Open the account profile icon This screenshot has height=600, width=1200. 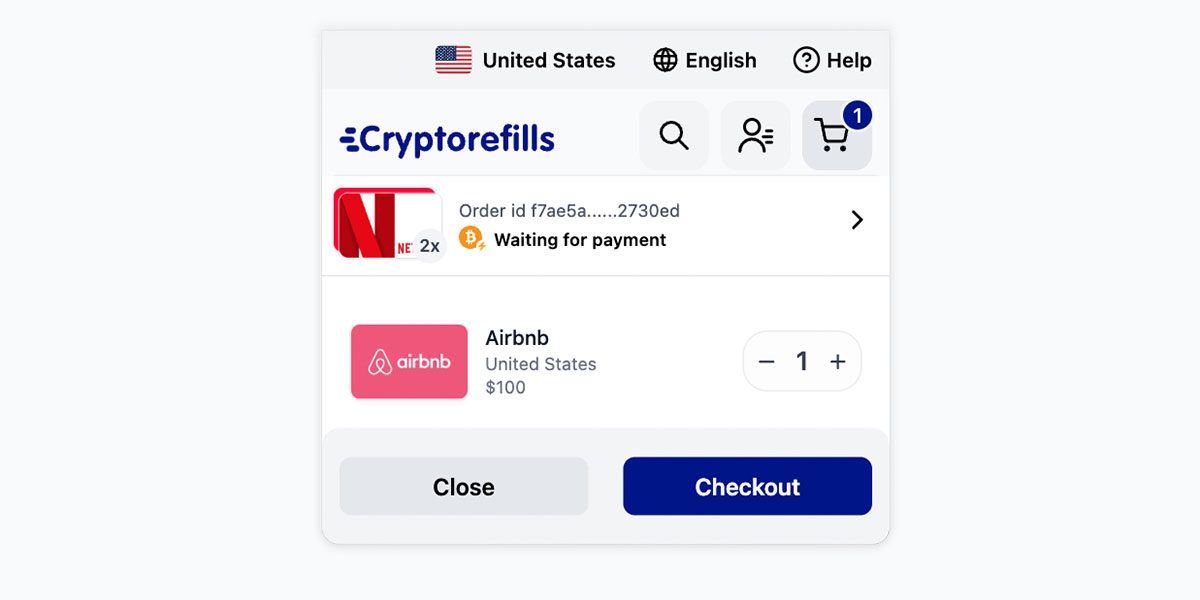coord(755,136)
